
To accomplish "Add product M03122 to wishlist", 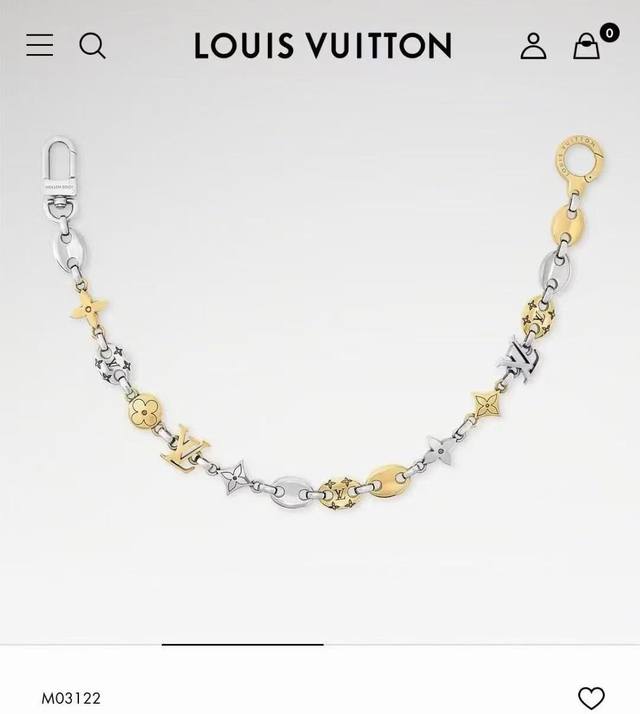I will pyautogui.click(x=591, y=697).
